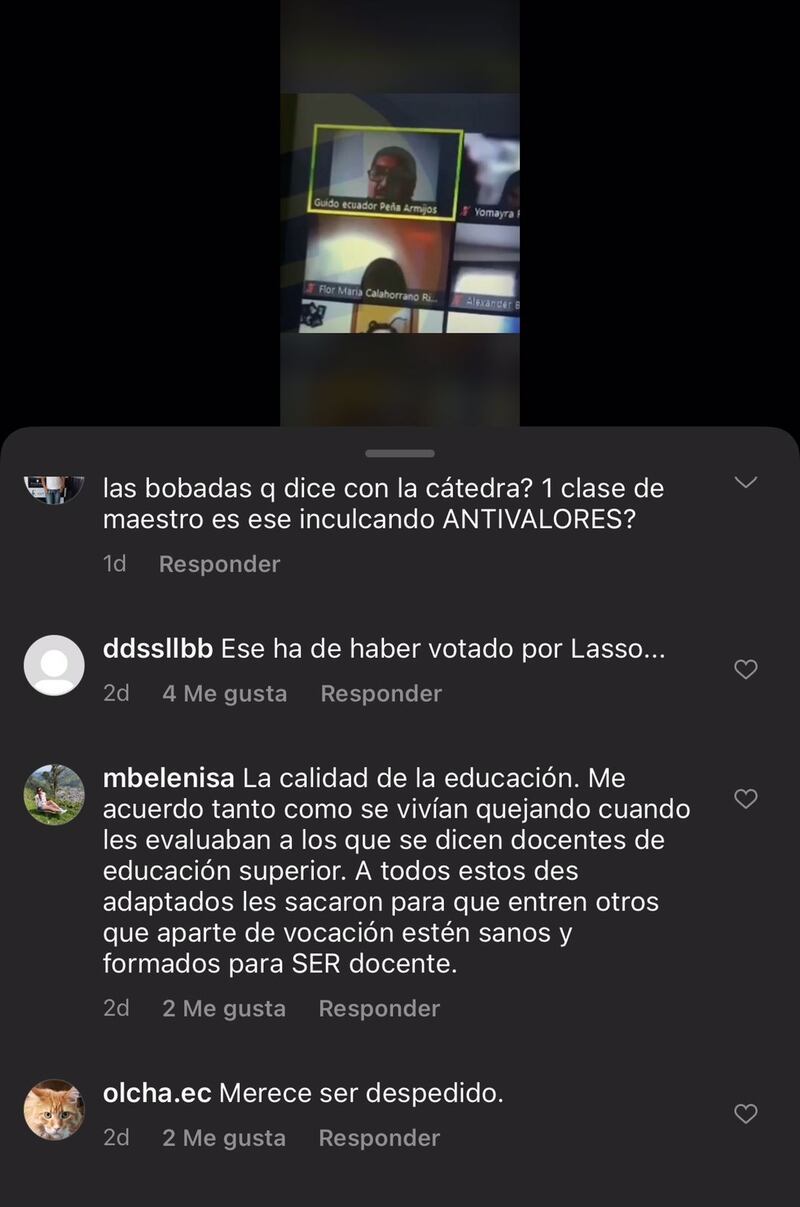The image size is (800, 1207).
Task: Reply to mbelenisa's comment
Action: click(379, 1009)
